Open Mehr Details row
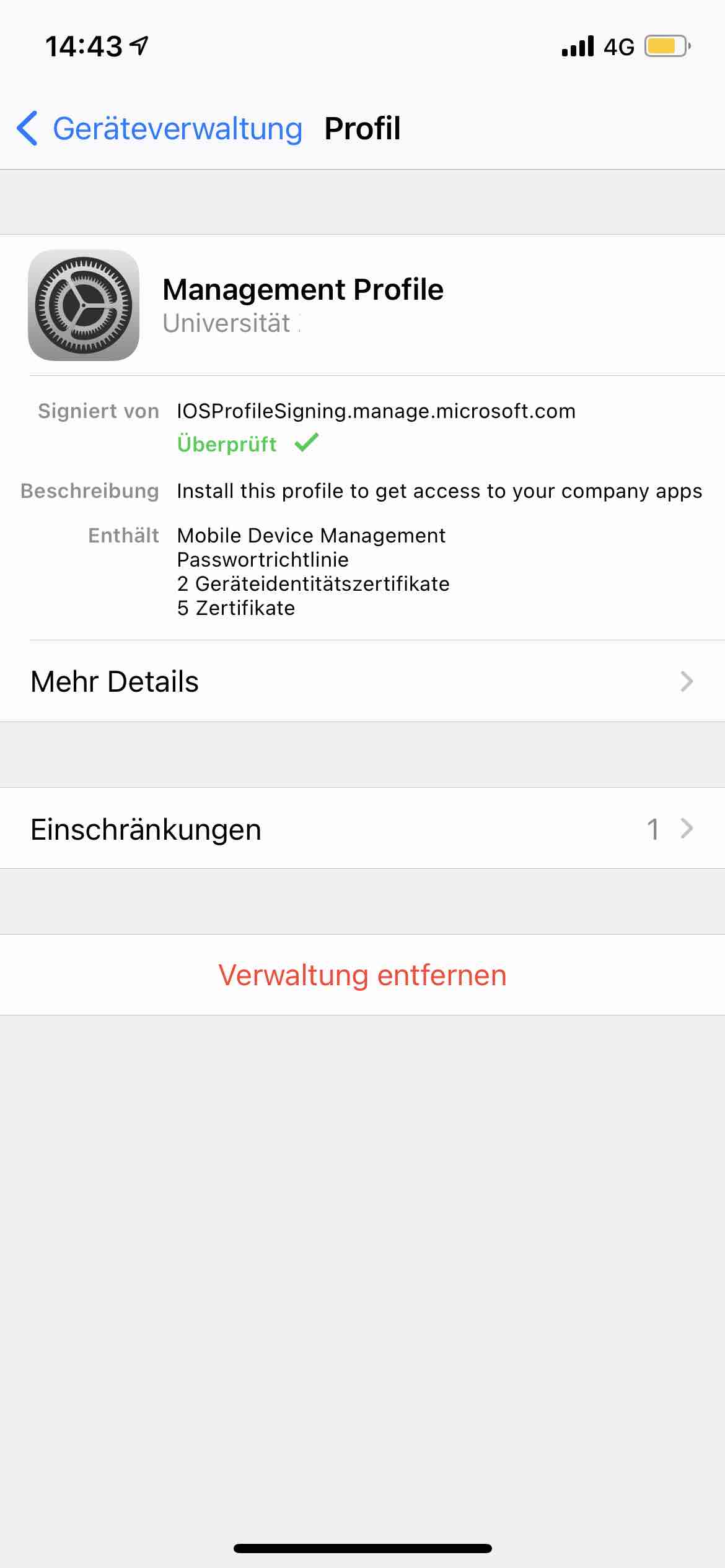725x1568 pixels. pos(362,681)
